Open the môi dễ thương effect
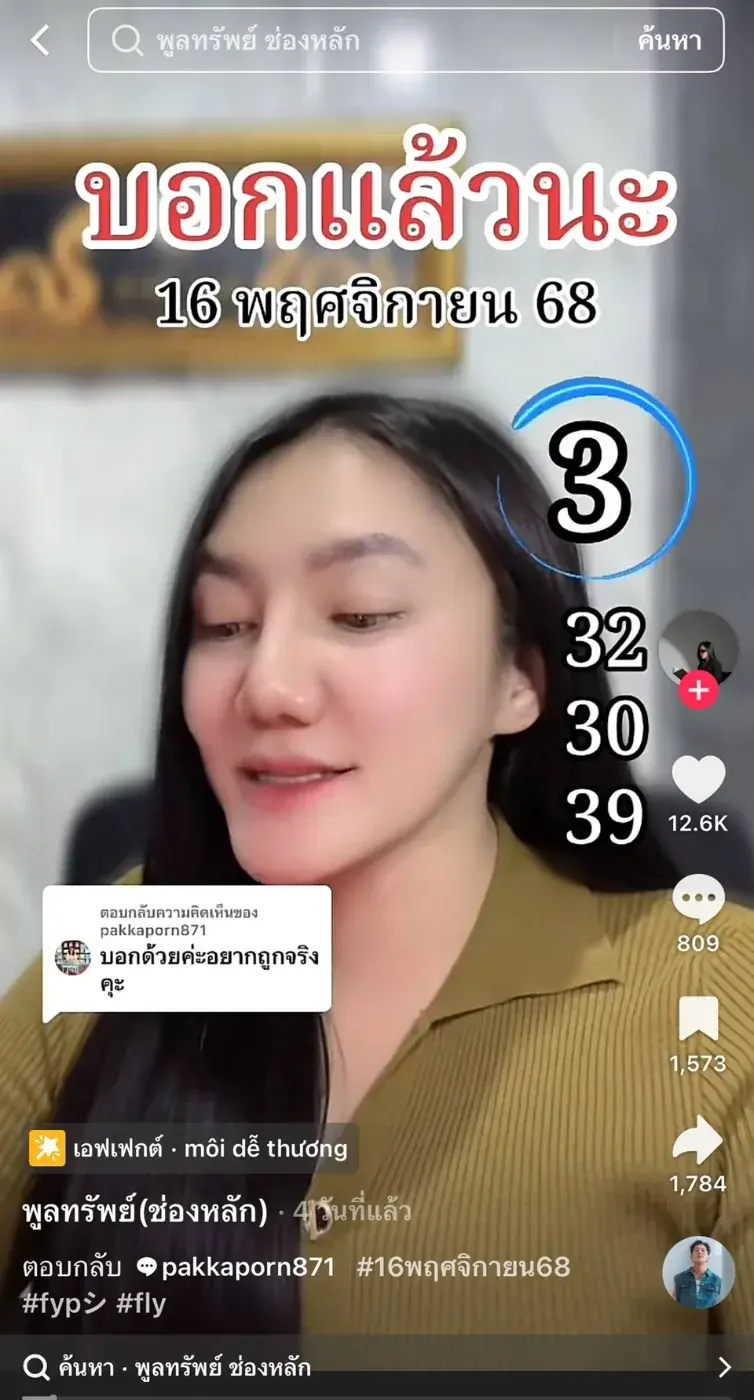The image size is (754, 1400). (x=192, y=1149)
